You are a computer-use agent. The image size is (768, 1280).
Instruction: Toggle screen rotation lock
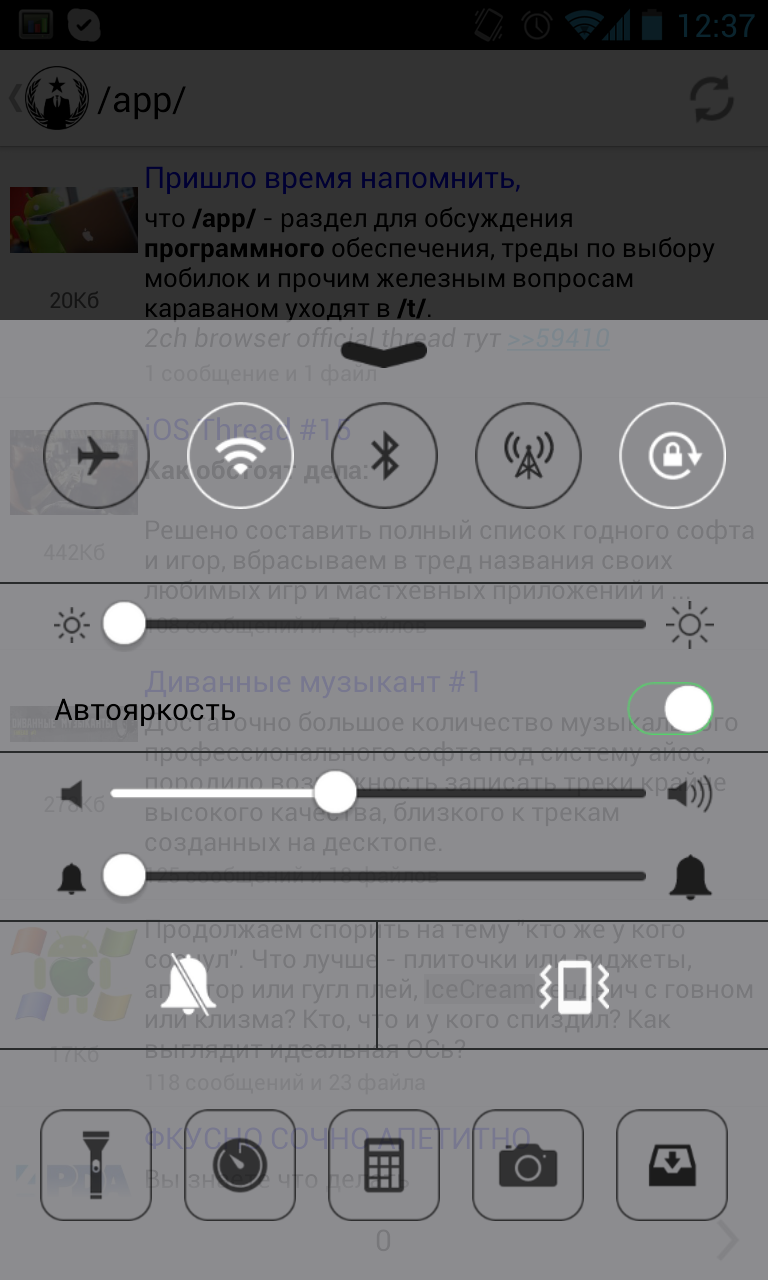(x=672, y=456)
